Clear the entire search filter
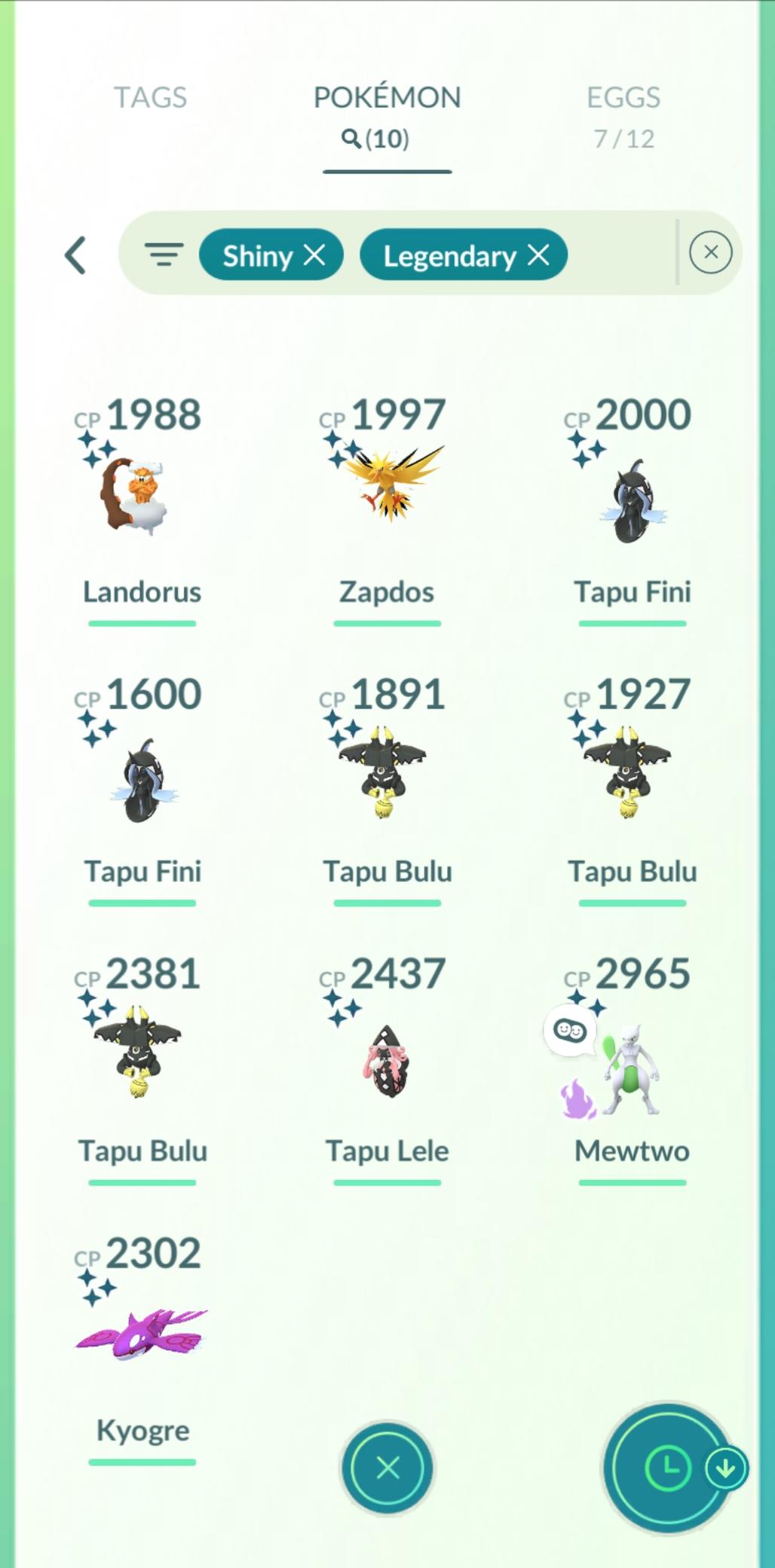775x1568 pixels. coord(710,252)
